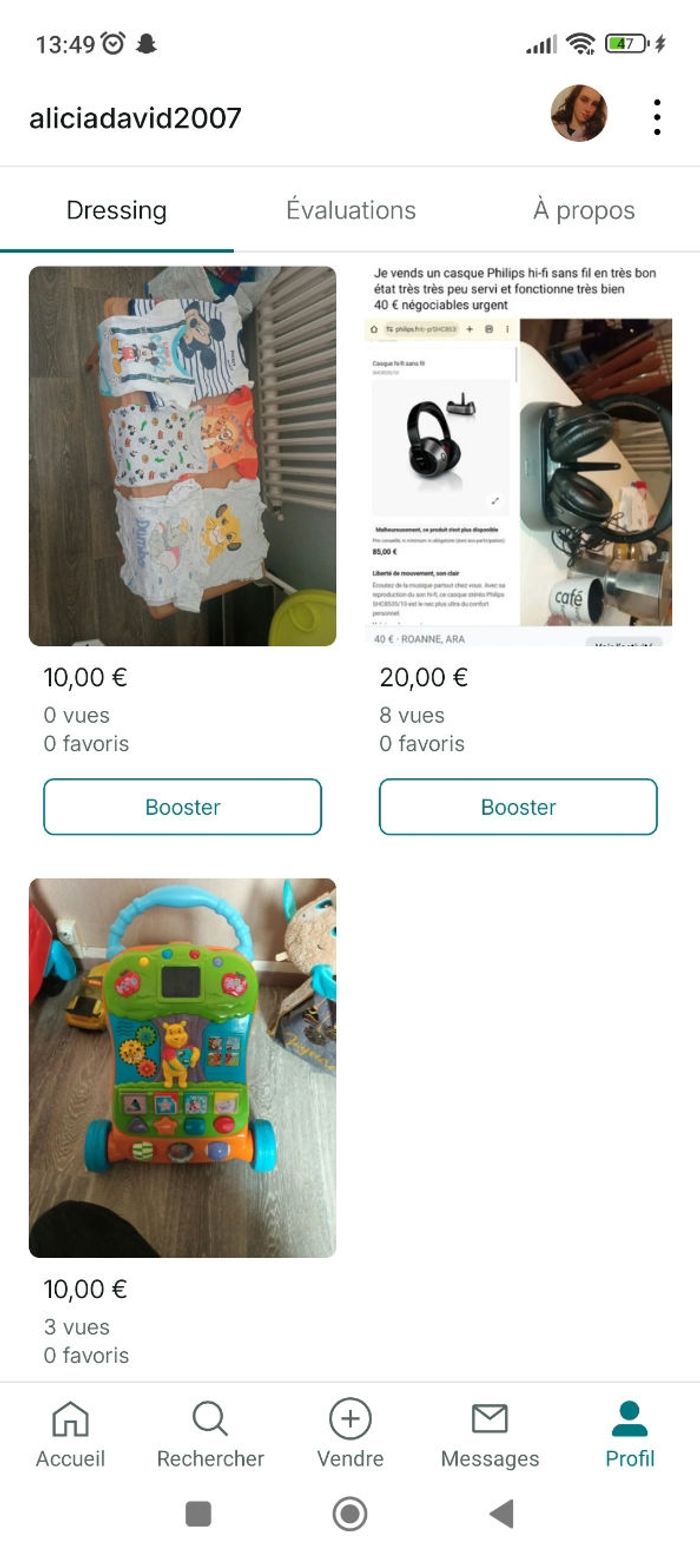Switch to the Évaluations tab

(351, 210)
